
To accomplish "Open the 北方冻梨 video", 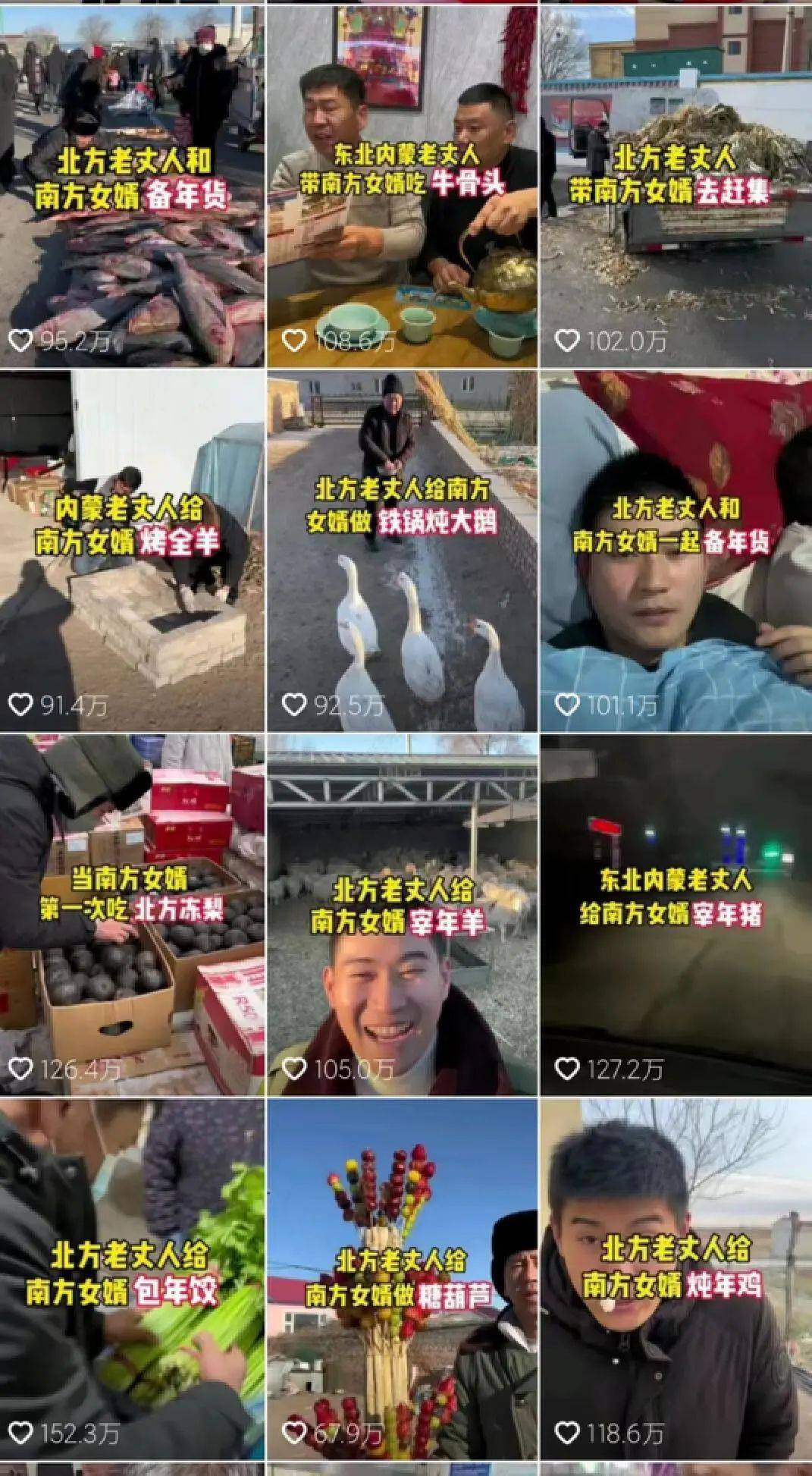I will pos(132,914).
